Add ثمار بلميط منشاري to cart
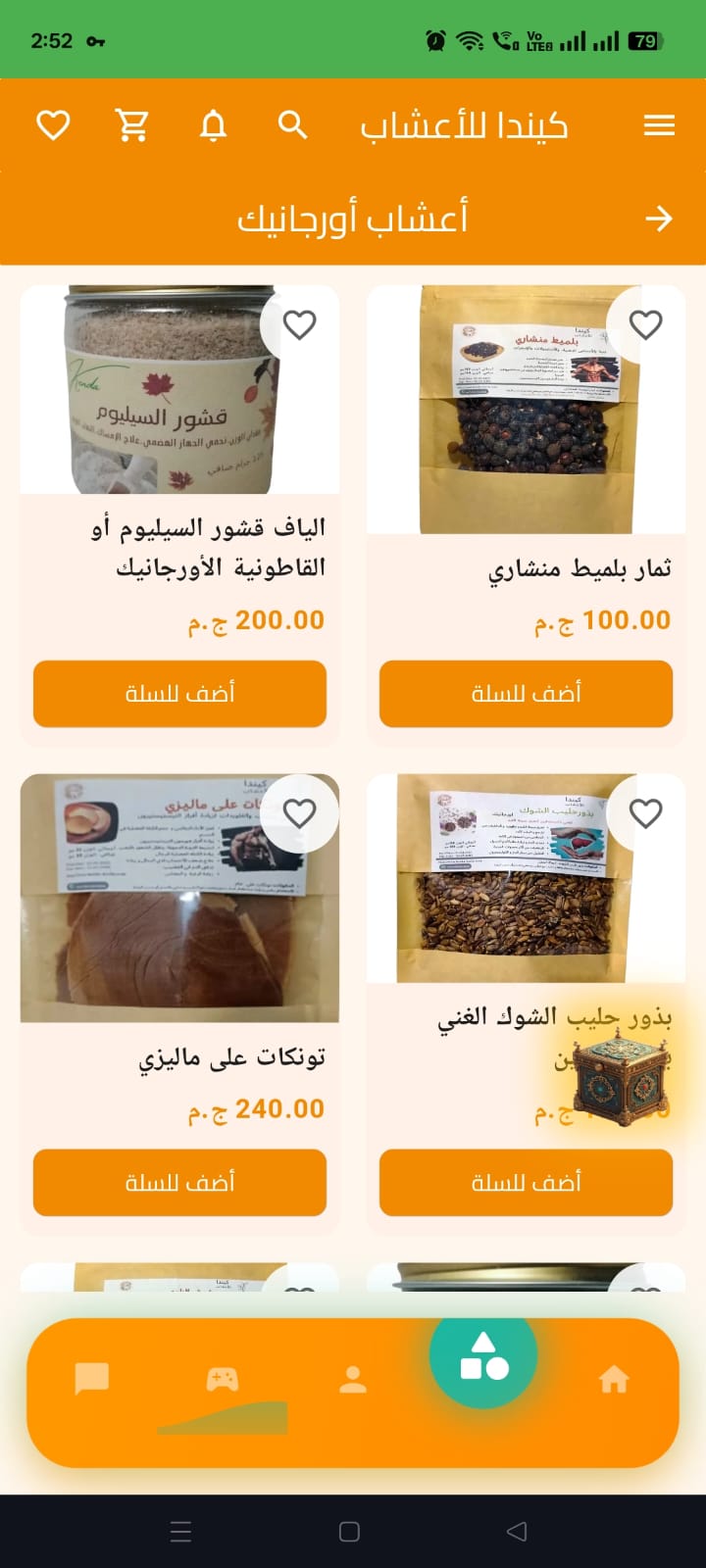 click(x=526, y=694)
